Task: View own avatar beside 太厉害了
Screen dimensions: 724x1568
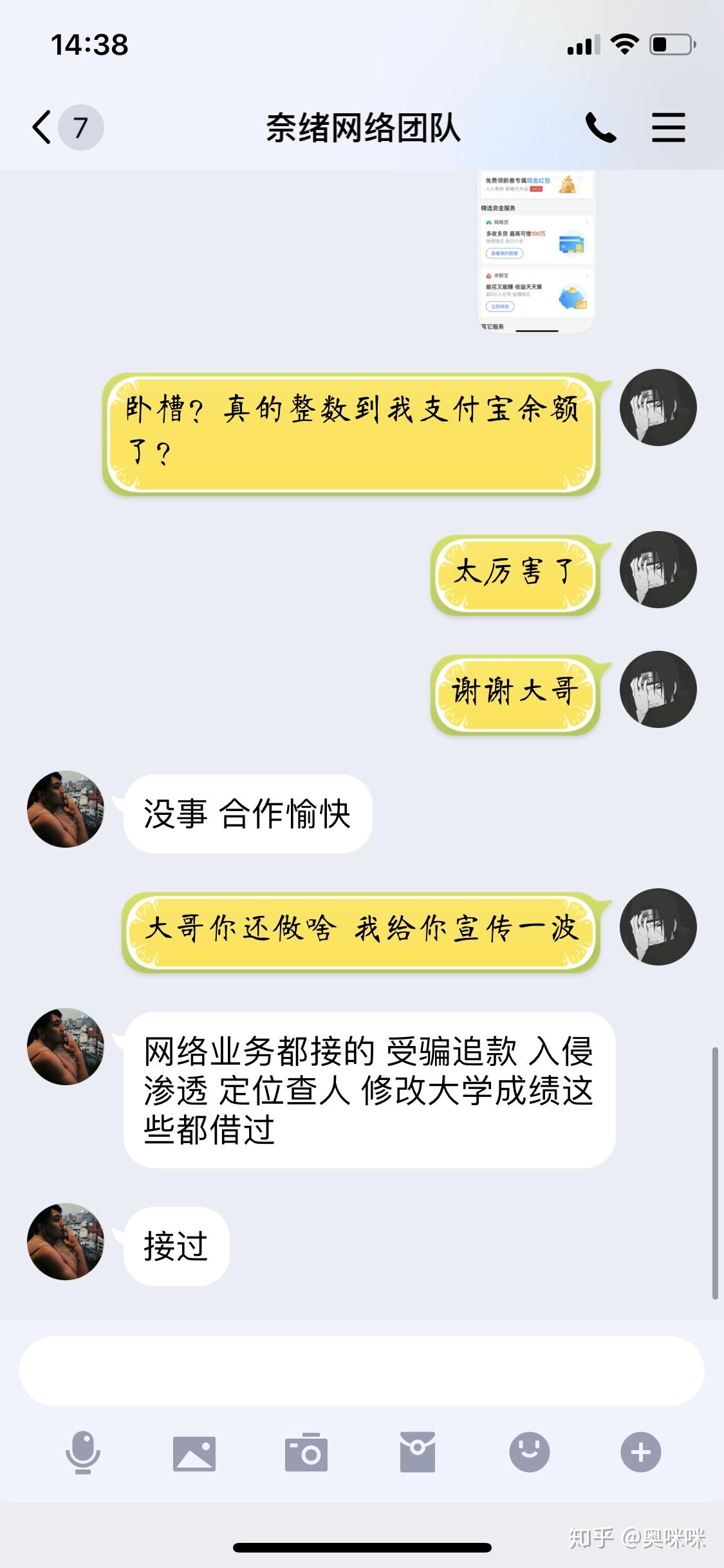Action: (658, 570)
